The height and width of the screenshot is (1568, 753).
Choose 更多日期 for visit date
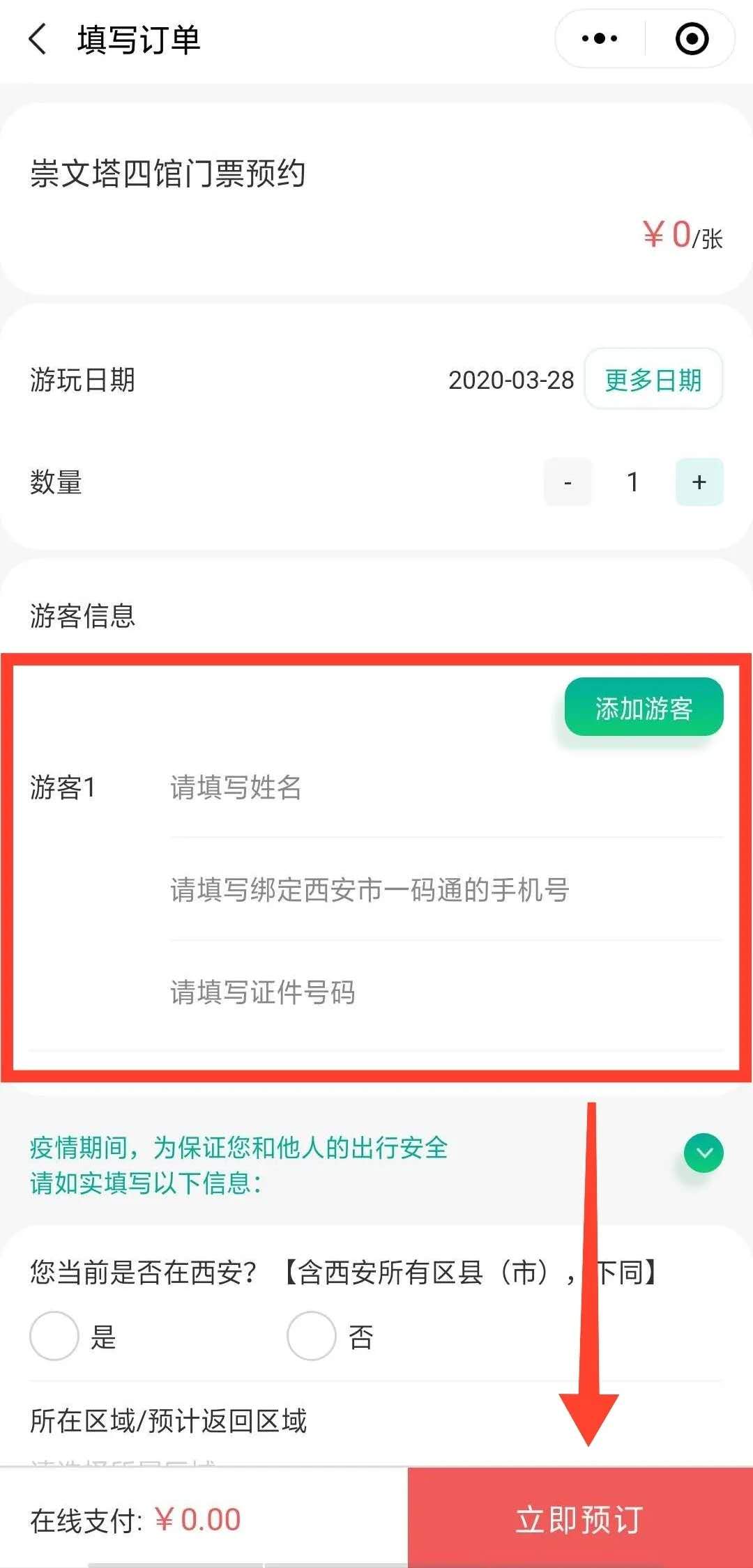pyautogui.click(x=653, y=380)
